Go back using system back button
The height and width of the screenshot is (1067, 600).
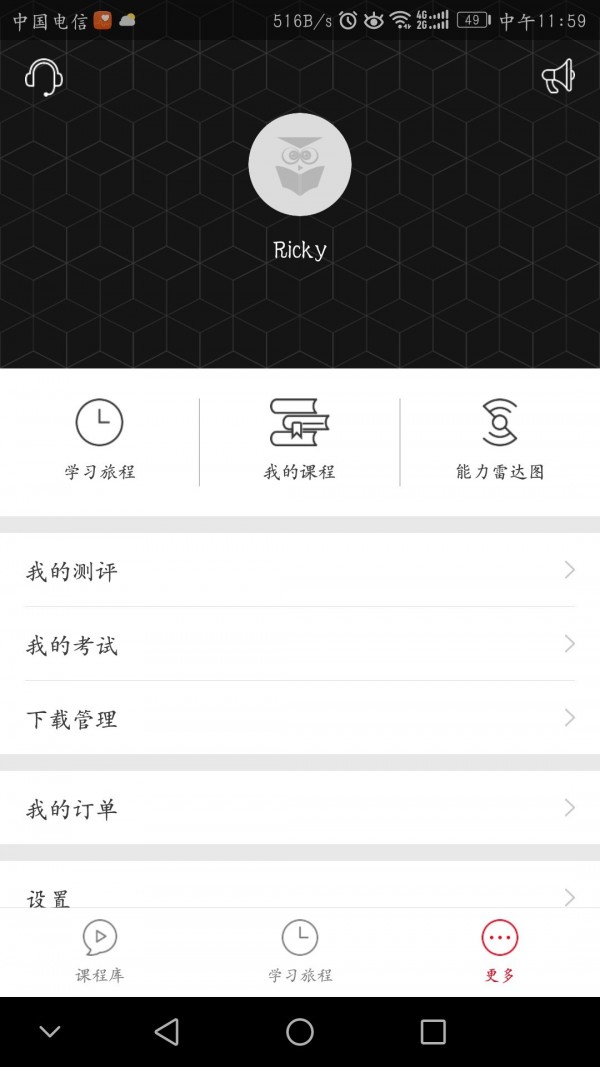coord(167,1032)
